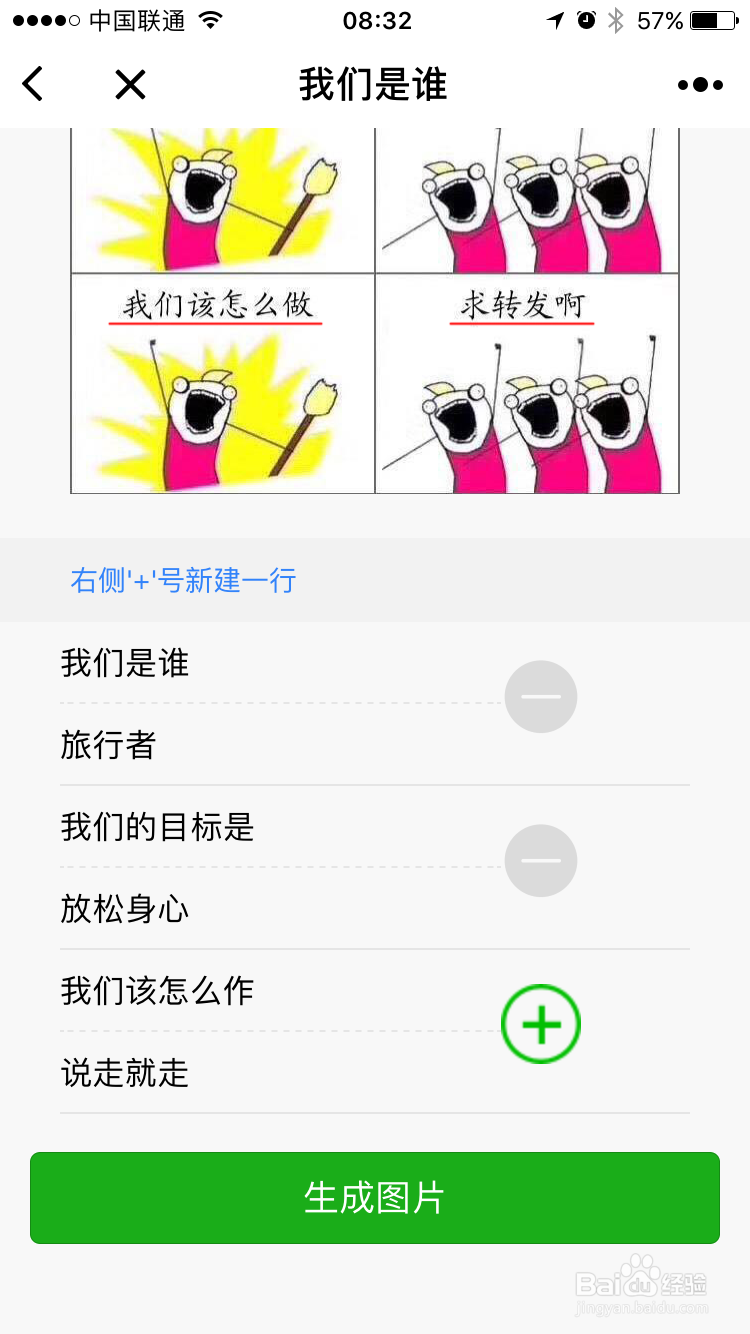Tap the meme preview image
Viewport: 750px width, 1334px height.
[375, 310]
